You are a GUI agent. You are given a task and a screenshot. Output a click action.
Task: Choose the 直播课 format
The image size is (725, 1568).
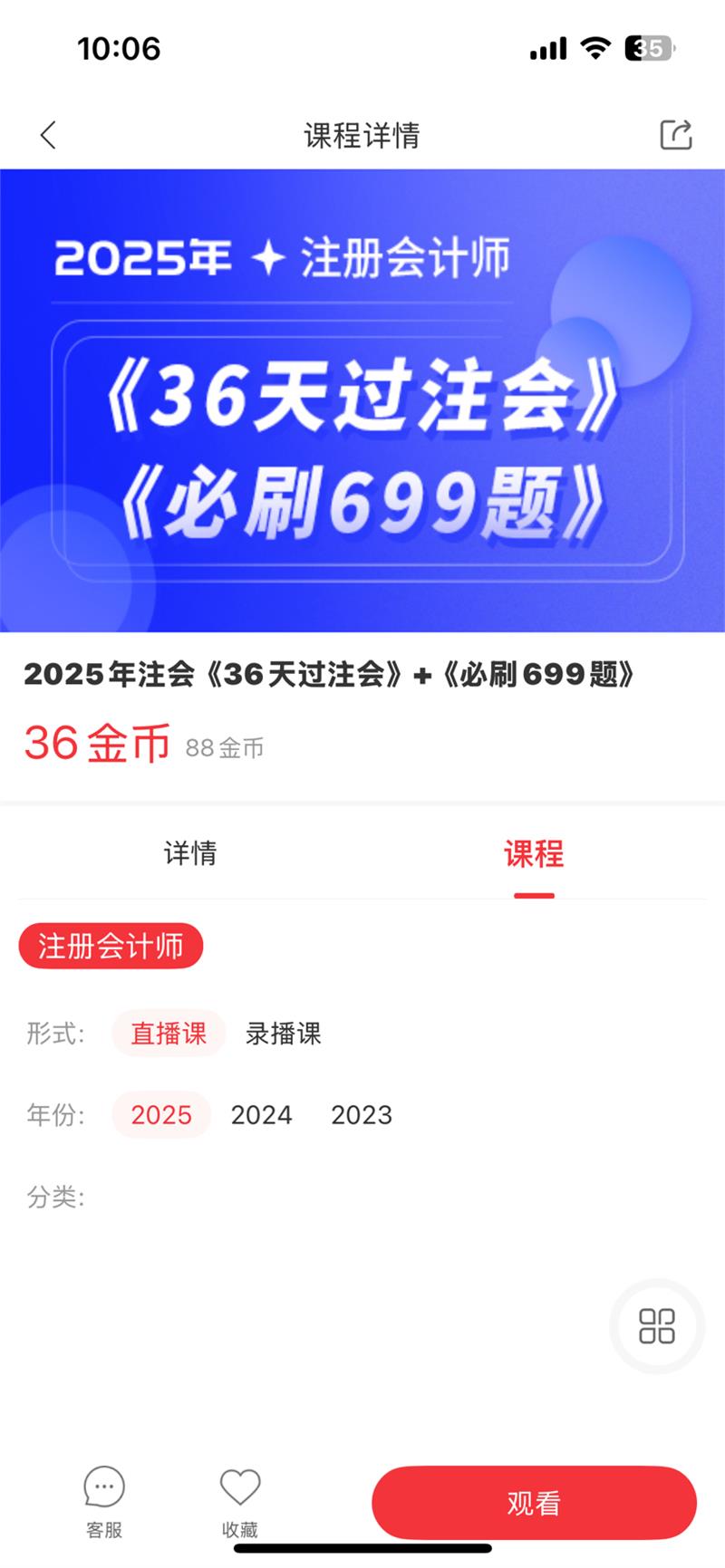(169, 1034)
